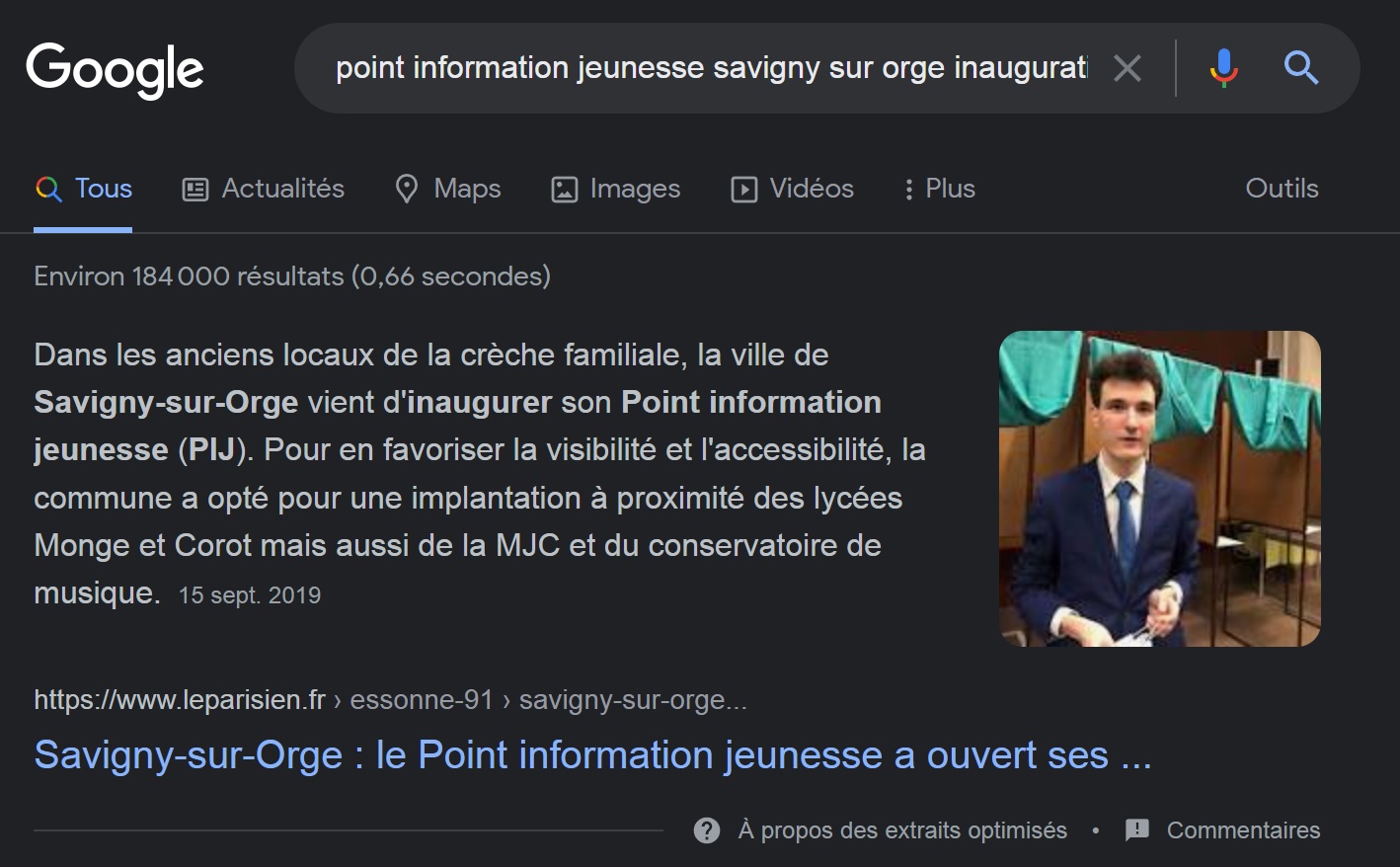Screen dimensions: 1400x867
Task: Select the Tous results tab
Action: (84, 189)
